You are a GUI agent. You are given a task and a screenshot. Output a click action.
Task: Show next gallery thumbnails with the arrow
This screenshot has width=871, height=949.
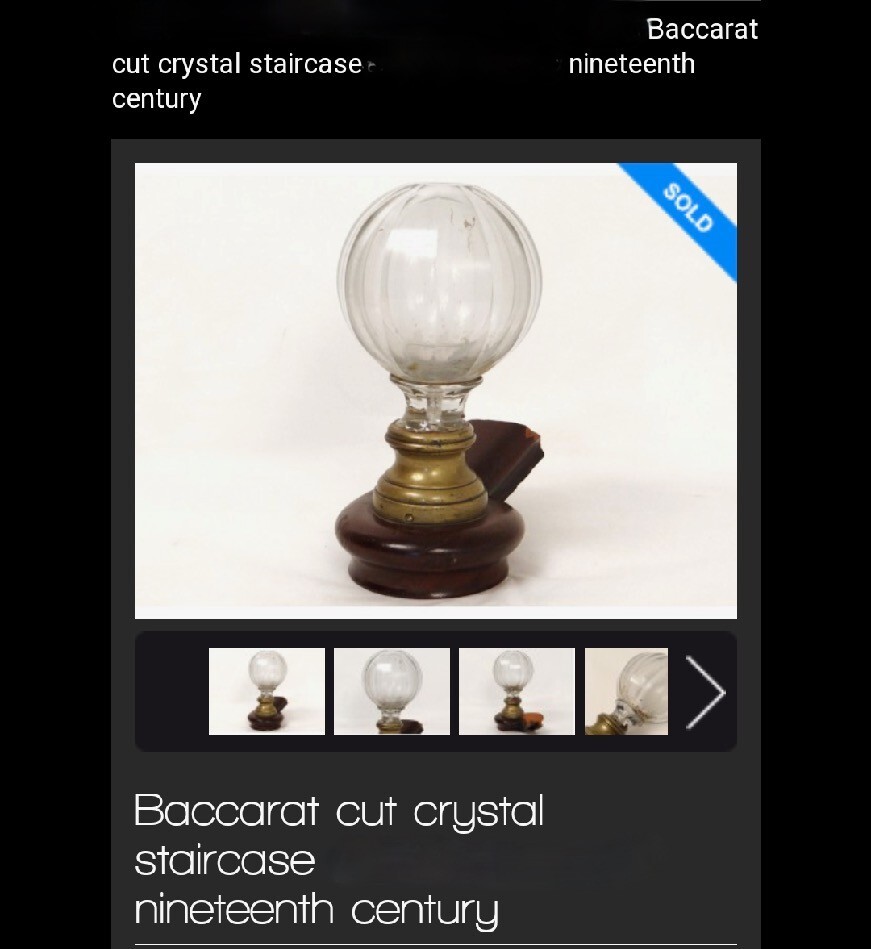[706, 691]
